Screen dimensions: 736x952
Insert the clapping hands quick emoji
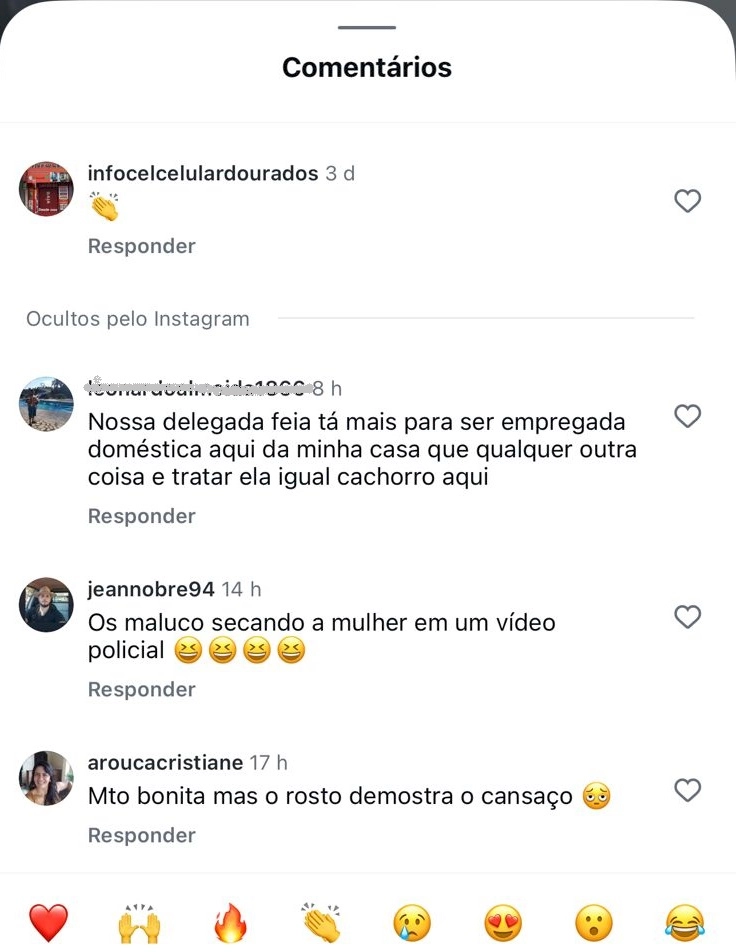pos(321,922)
